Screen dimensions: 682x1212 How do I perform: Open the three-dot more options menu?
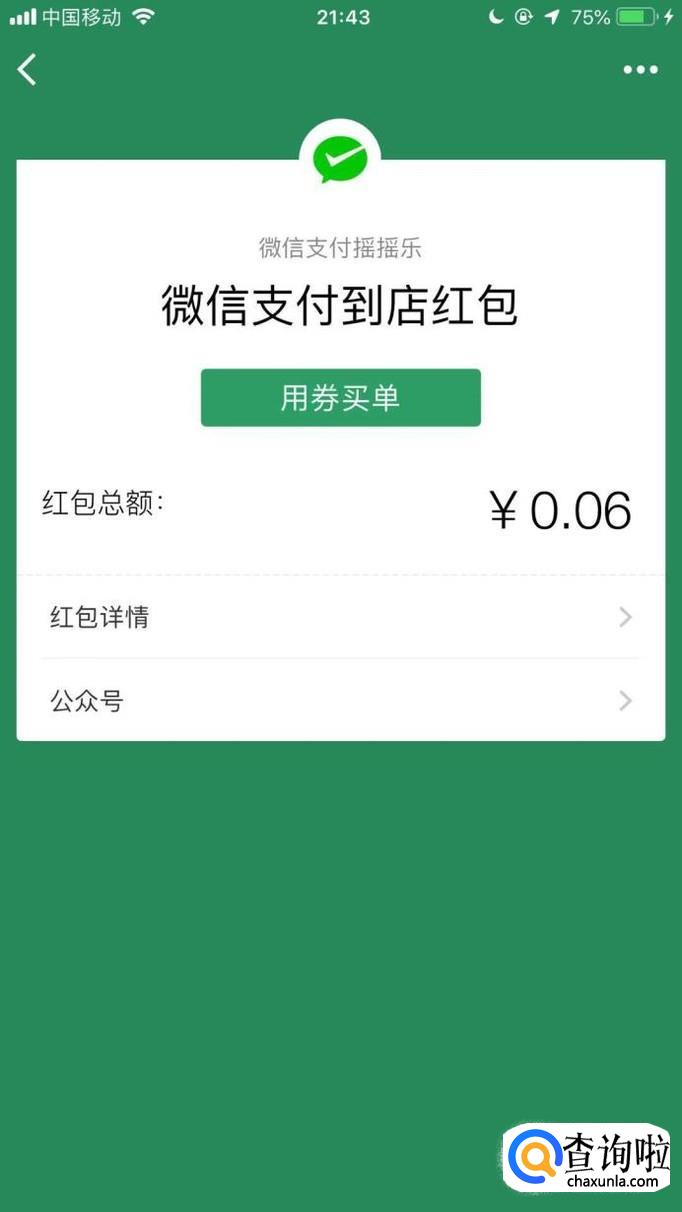click(x=640, y=69)
